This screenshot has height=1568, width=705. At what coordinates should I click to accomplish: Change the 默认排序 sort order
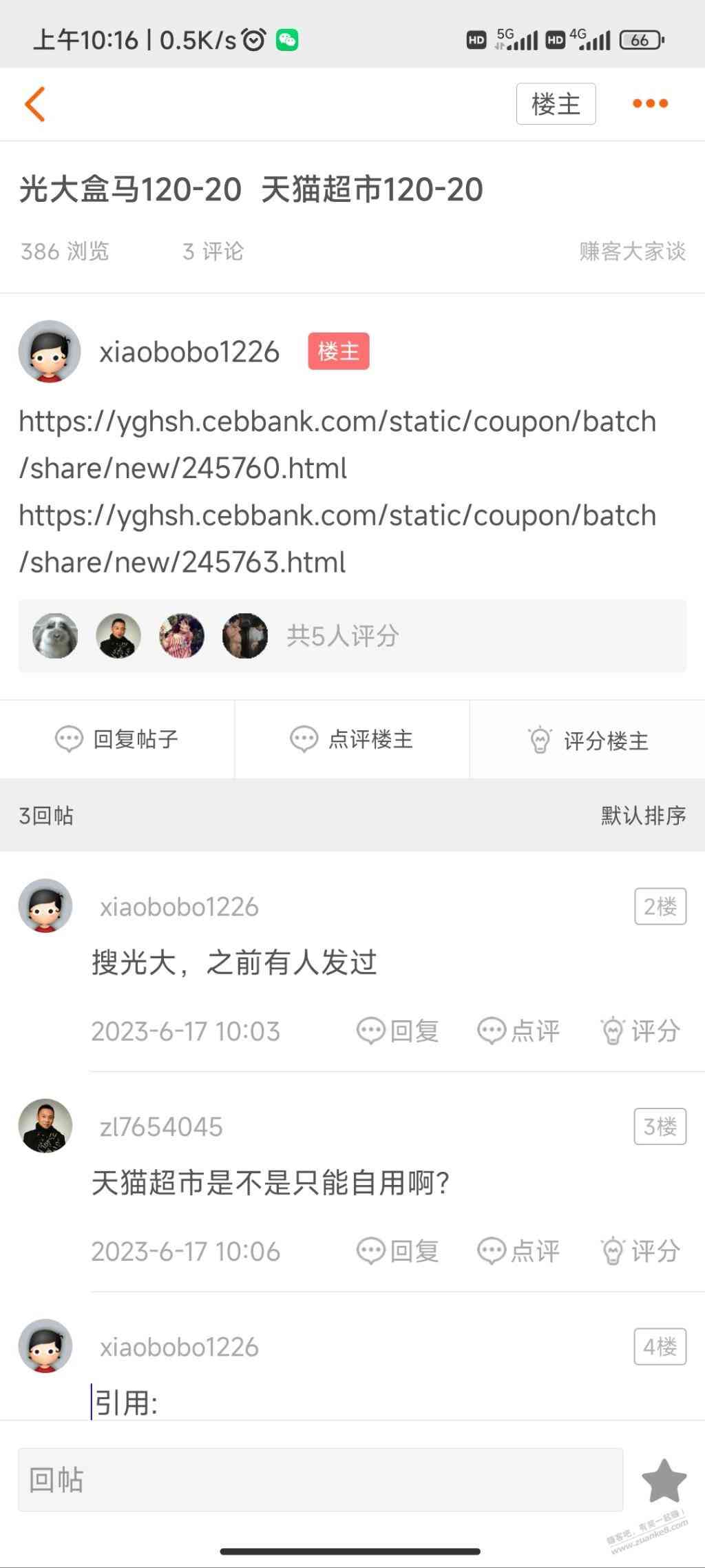pos(643,816)
